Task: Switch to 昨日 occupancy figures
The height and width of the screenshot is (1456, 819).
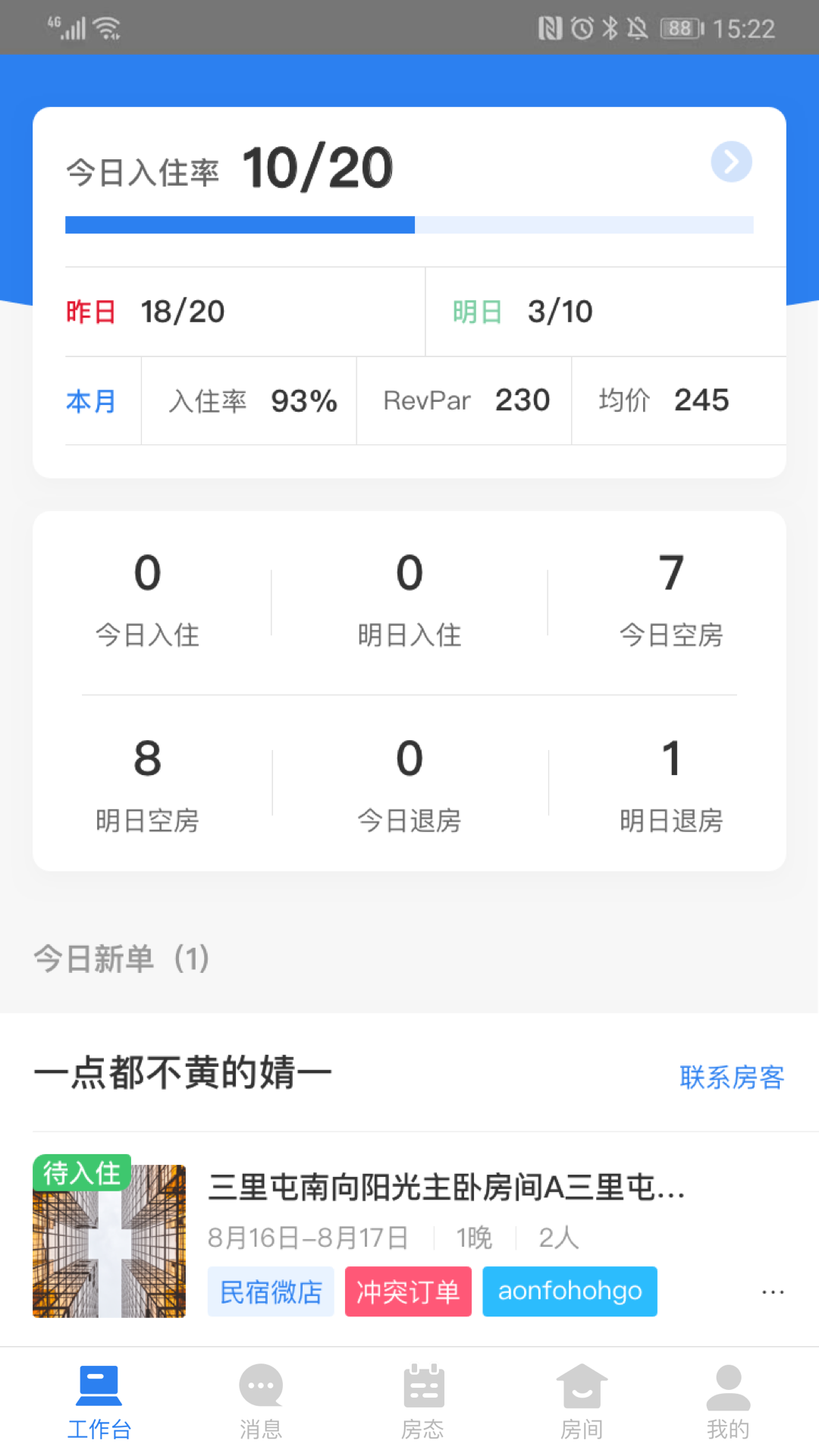Action: [146, 311]
